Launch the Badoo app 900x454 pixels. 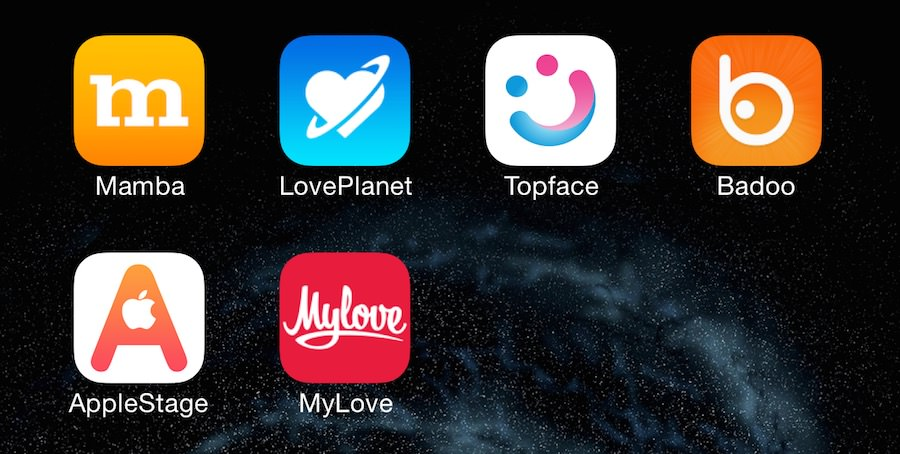[756, 100]
